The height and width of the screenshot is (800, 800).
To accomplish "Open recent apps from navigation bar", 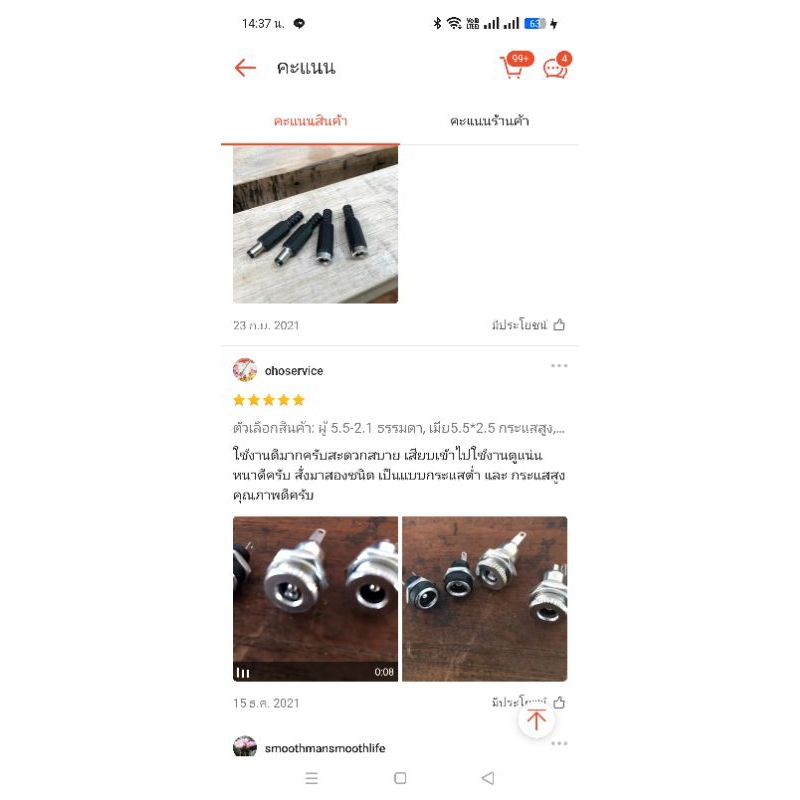I will 312,778.
